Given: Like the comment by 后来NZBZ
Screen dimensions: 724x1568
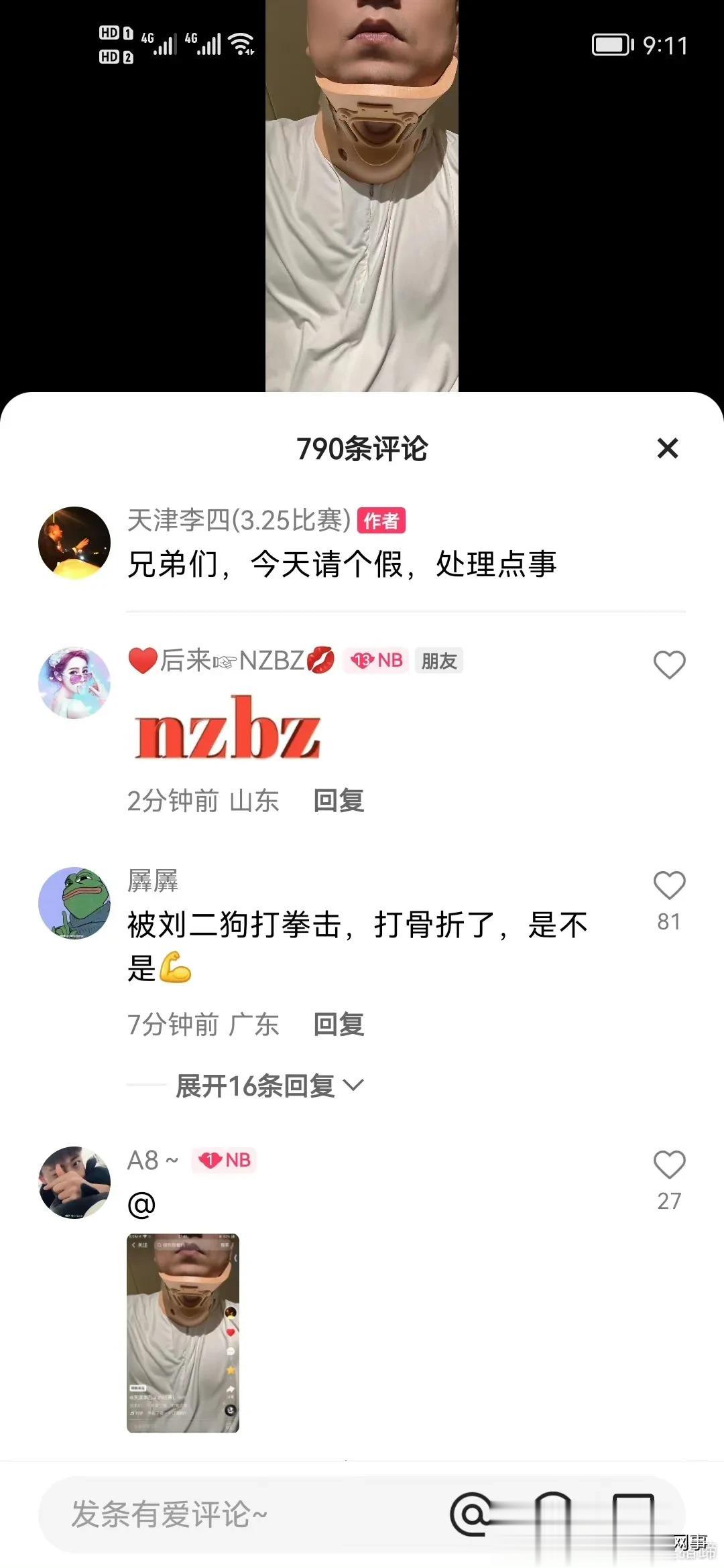Looking at the screenshot, I should point(669,665).
